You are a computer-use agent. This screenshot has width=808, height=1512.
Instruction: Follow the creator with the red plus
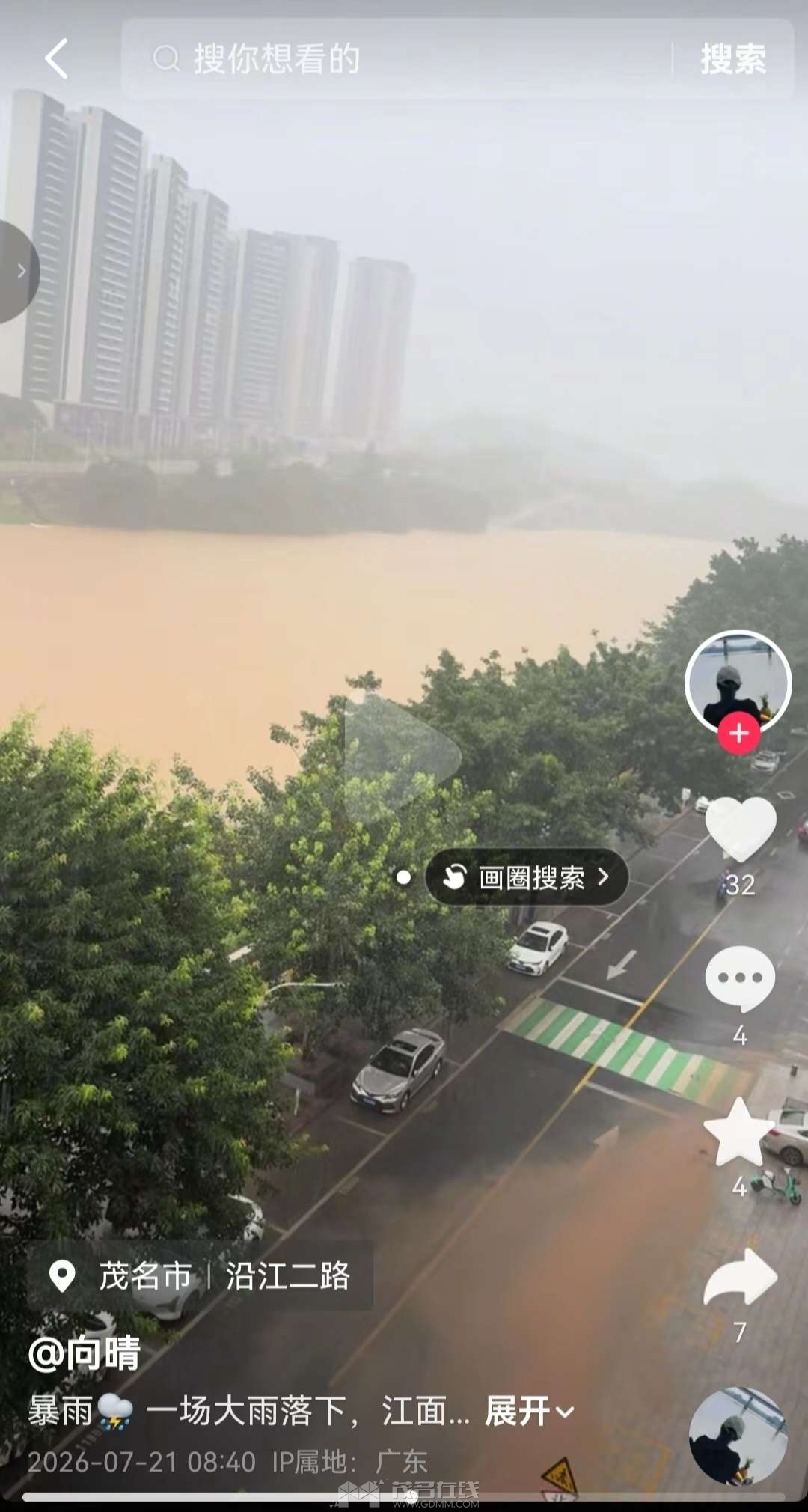(739, 734)
